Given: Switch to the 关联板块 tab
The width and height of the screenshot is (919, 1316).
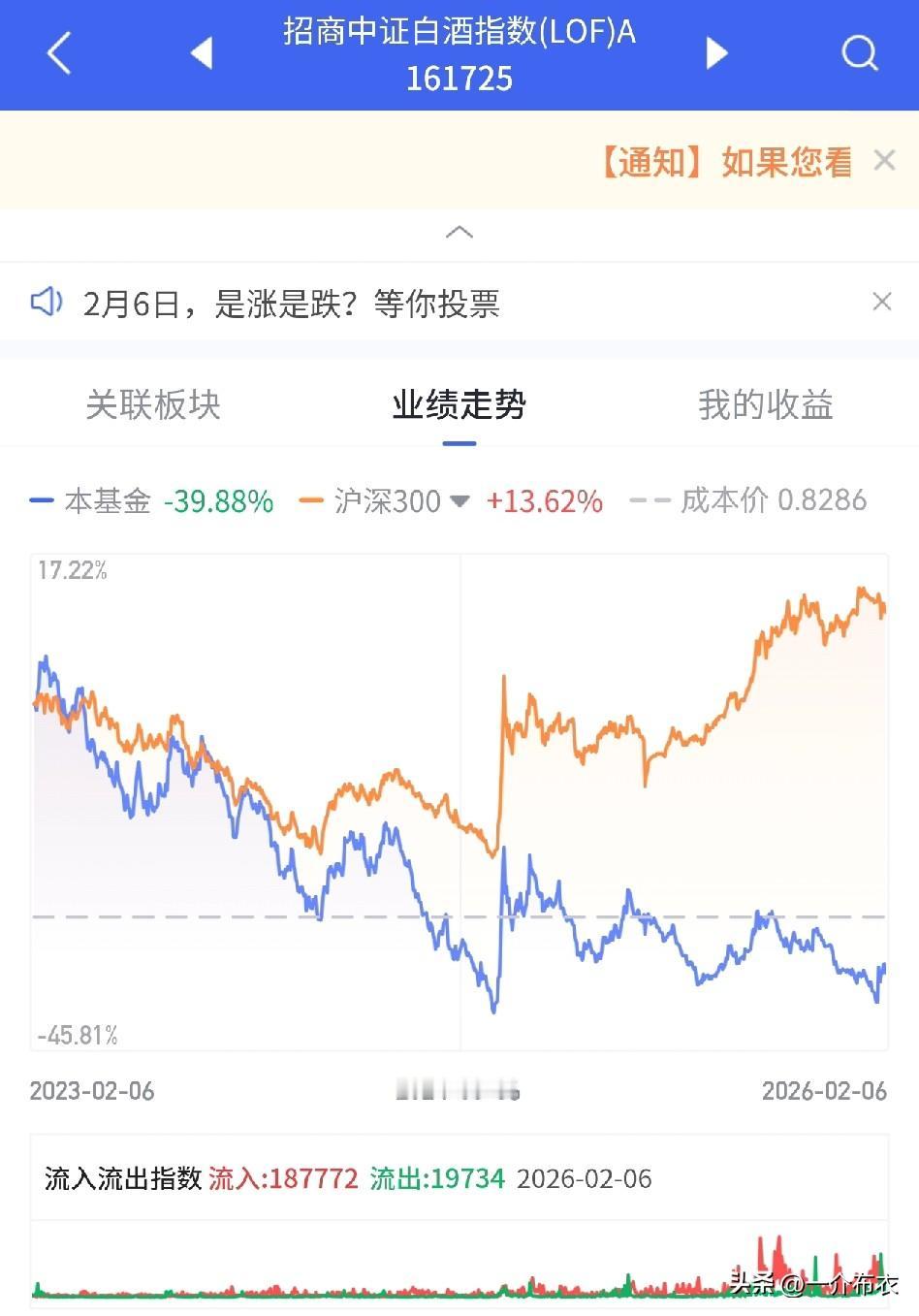Looking at the screenshot, I should [152, 405].
